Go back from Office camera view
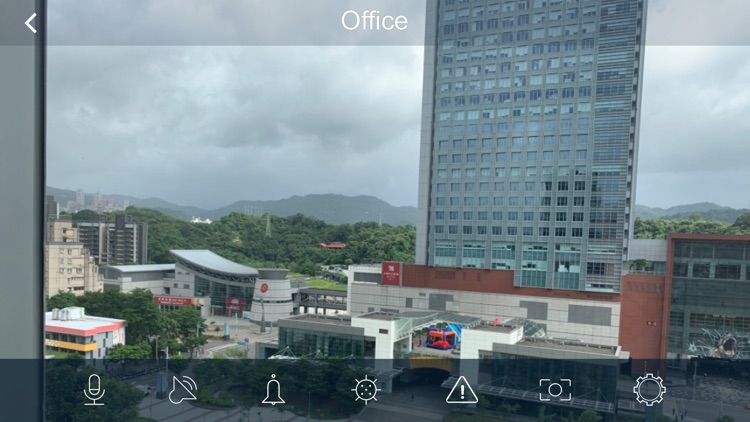Image resolution: width=750 pixels, height=422 pixels. click(30, 23)
